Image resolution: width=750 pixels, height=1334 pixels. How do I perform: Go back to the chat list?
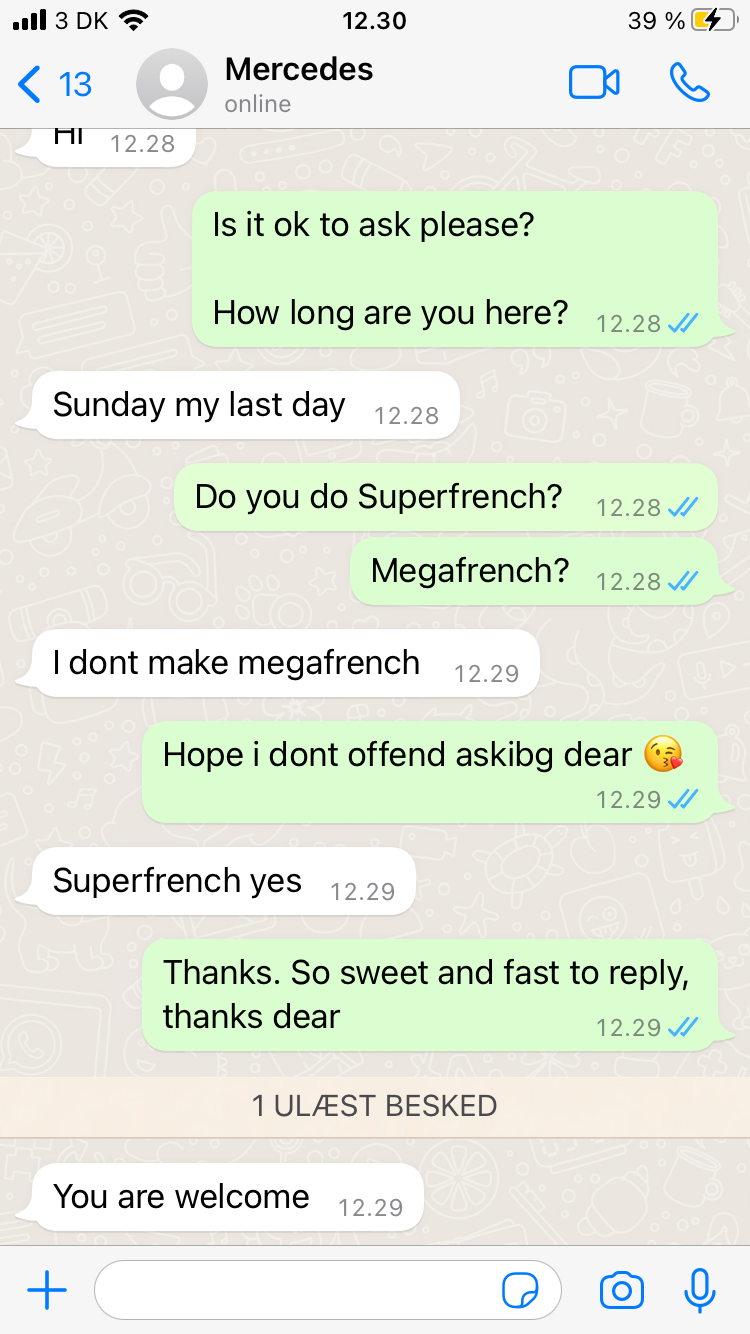[54, 84]
